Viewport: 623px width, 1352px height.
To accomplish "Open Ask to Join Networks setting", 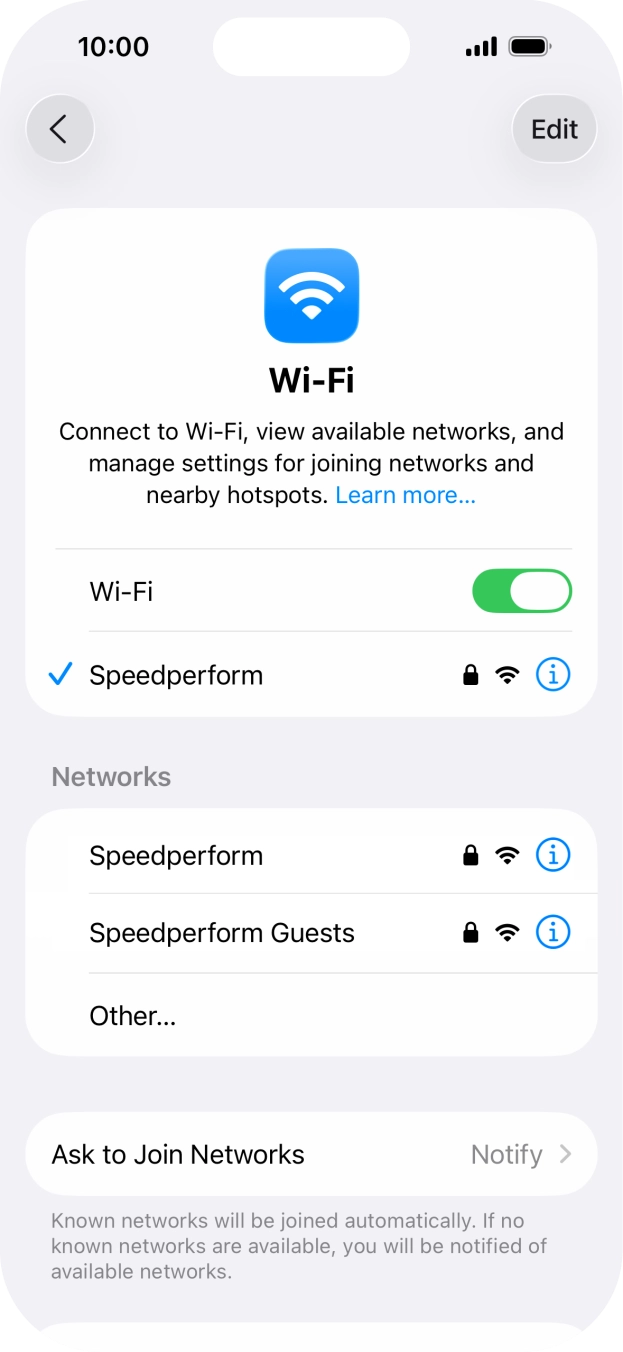I will (x=311, y=1154).
